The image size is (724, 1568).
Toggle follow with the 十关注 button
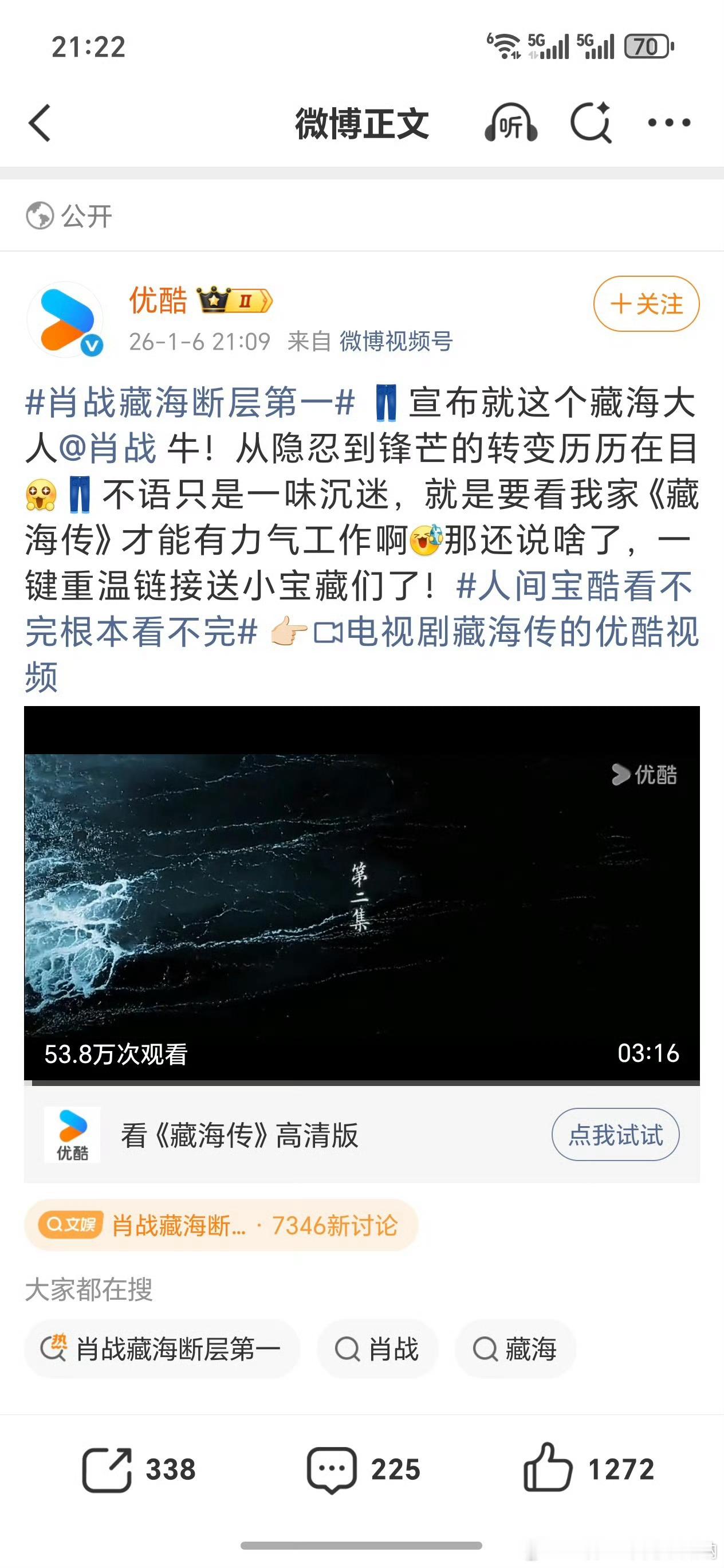646,304
